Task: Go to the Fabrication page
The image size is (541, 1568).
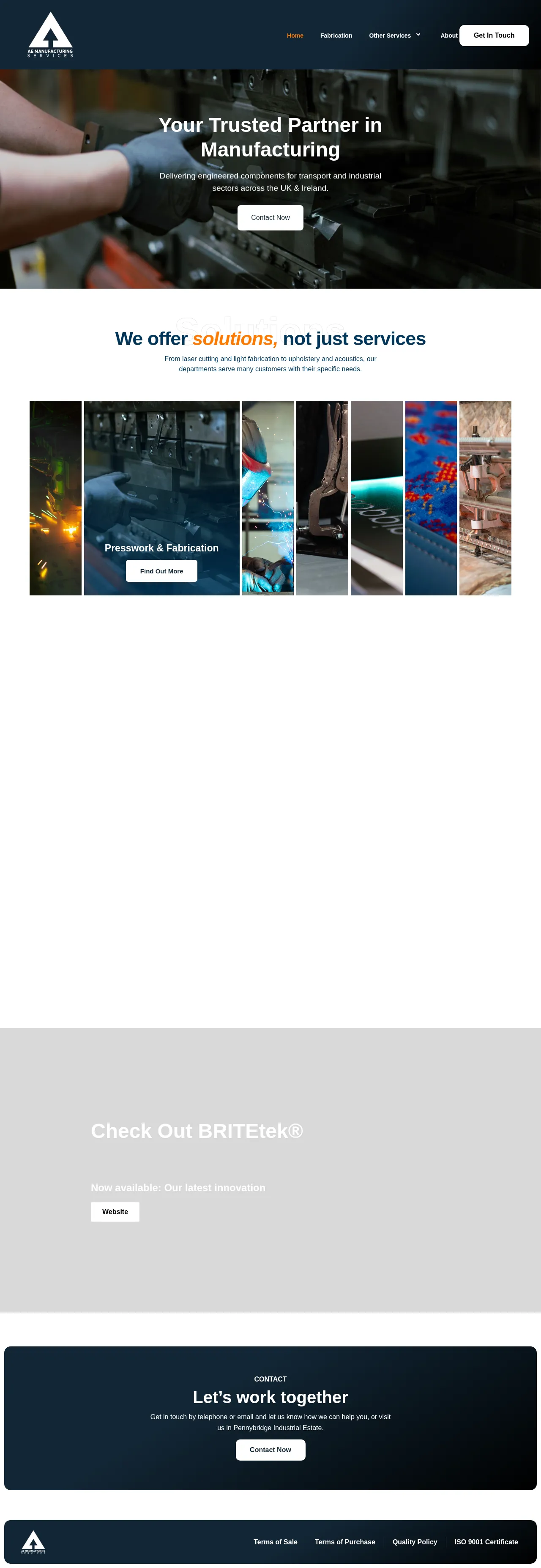Action: [x=336, y=35]
